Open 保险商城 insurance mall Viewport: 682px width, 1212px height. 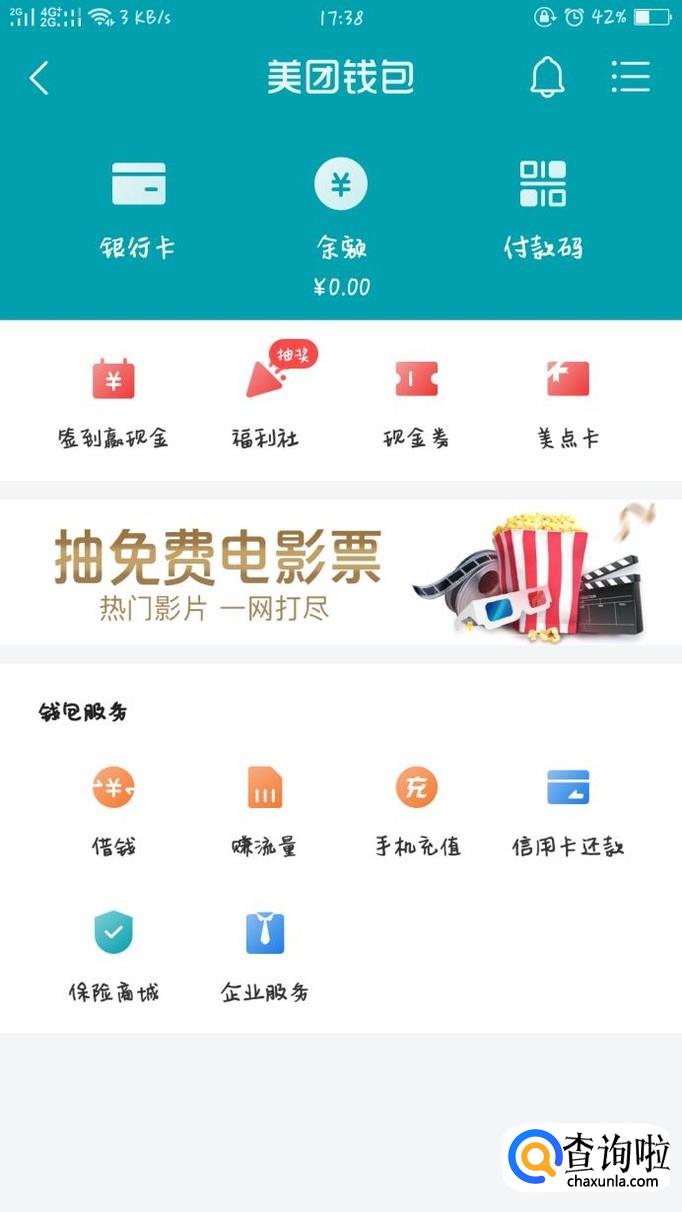113,955
